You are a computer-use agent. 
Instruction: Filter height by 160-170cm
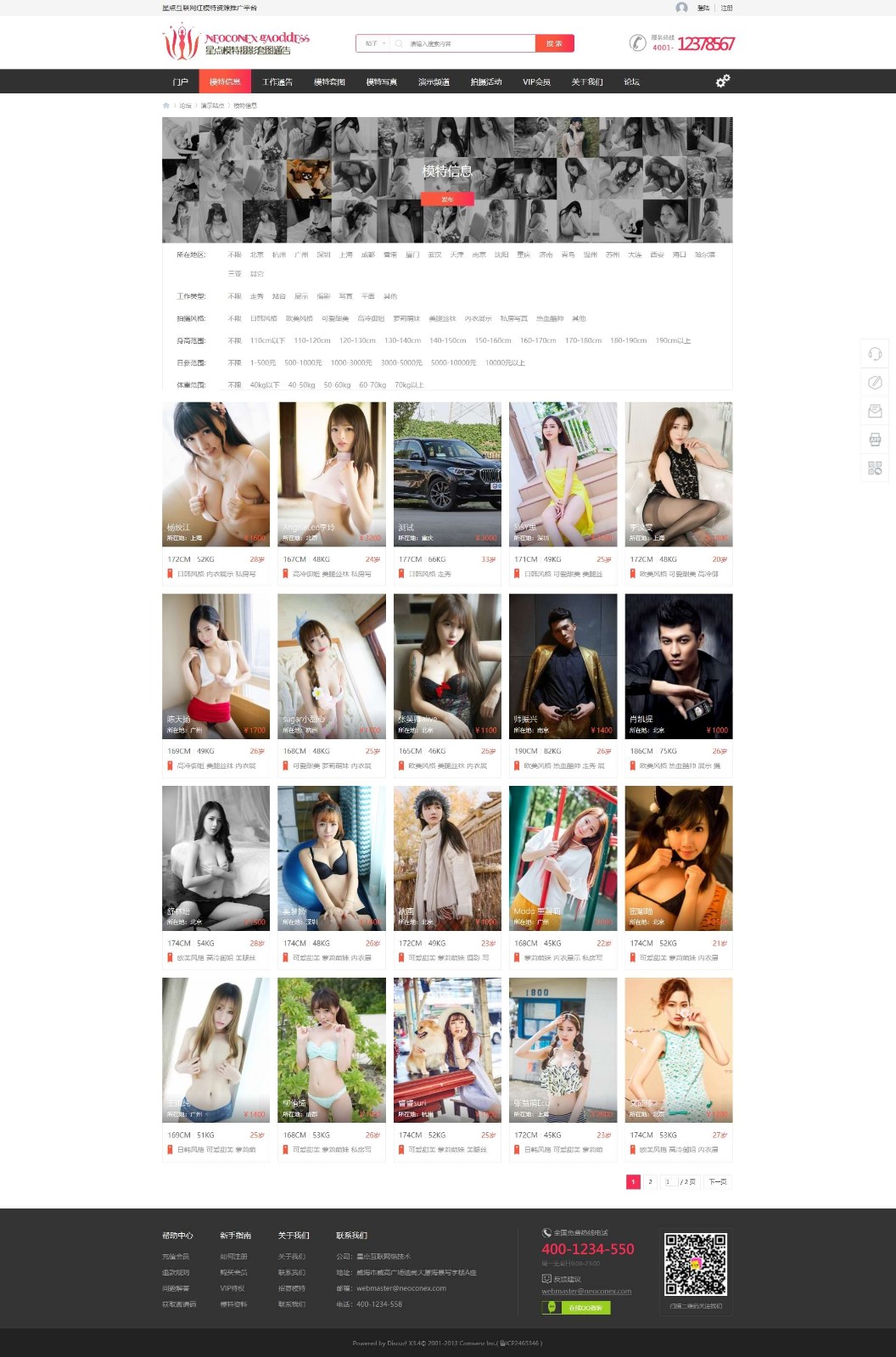click(538, 340)
